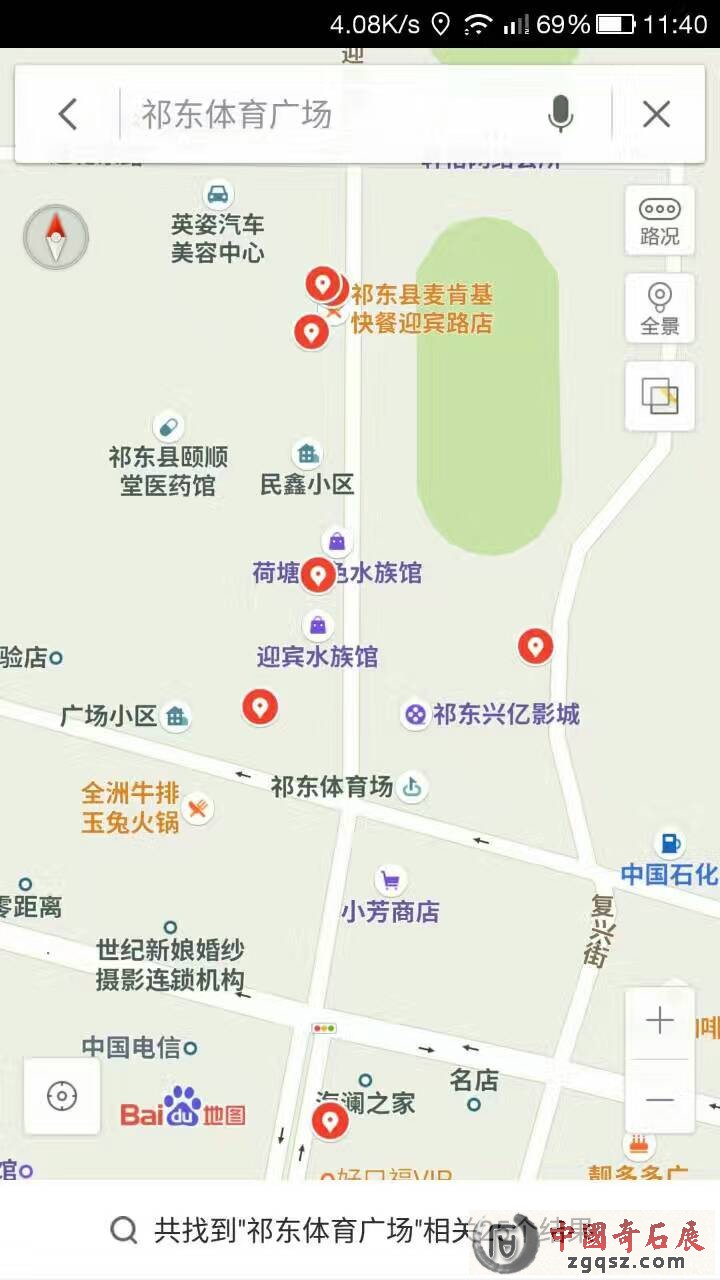Select the red pin near 海澜之家

coord(330,1121)
